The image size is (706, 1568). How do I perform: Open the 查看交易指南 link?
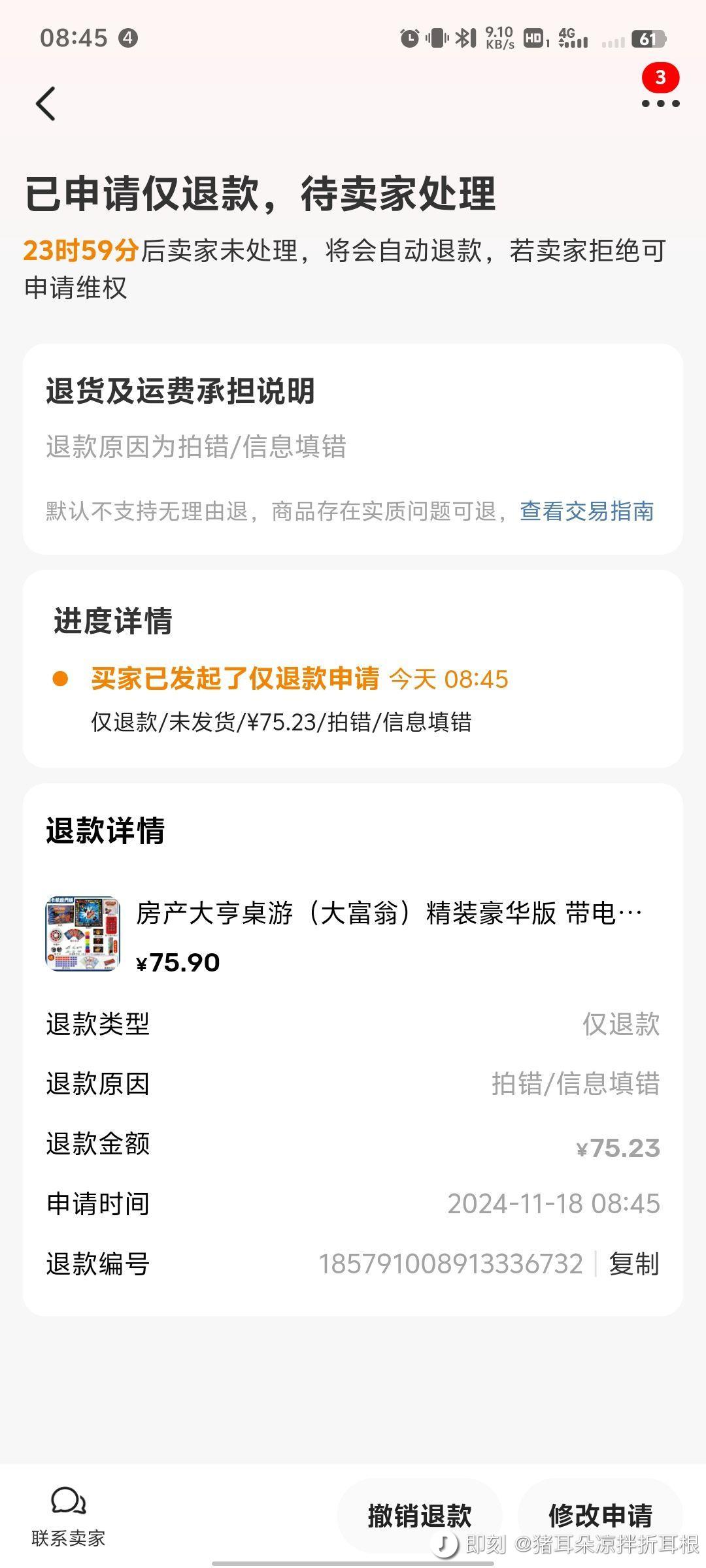pyautogui.click(x=586, y=511)
